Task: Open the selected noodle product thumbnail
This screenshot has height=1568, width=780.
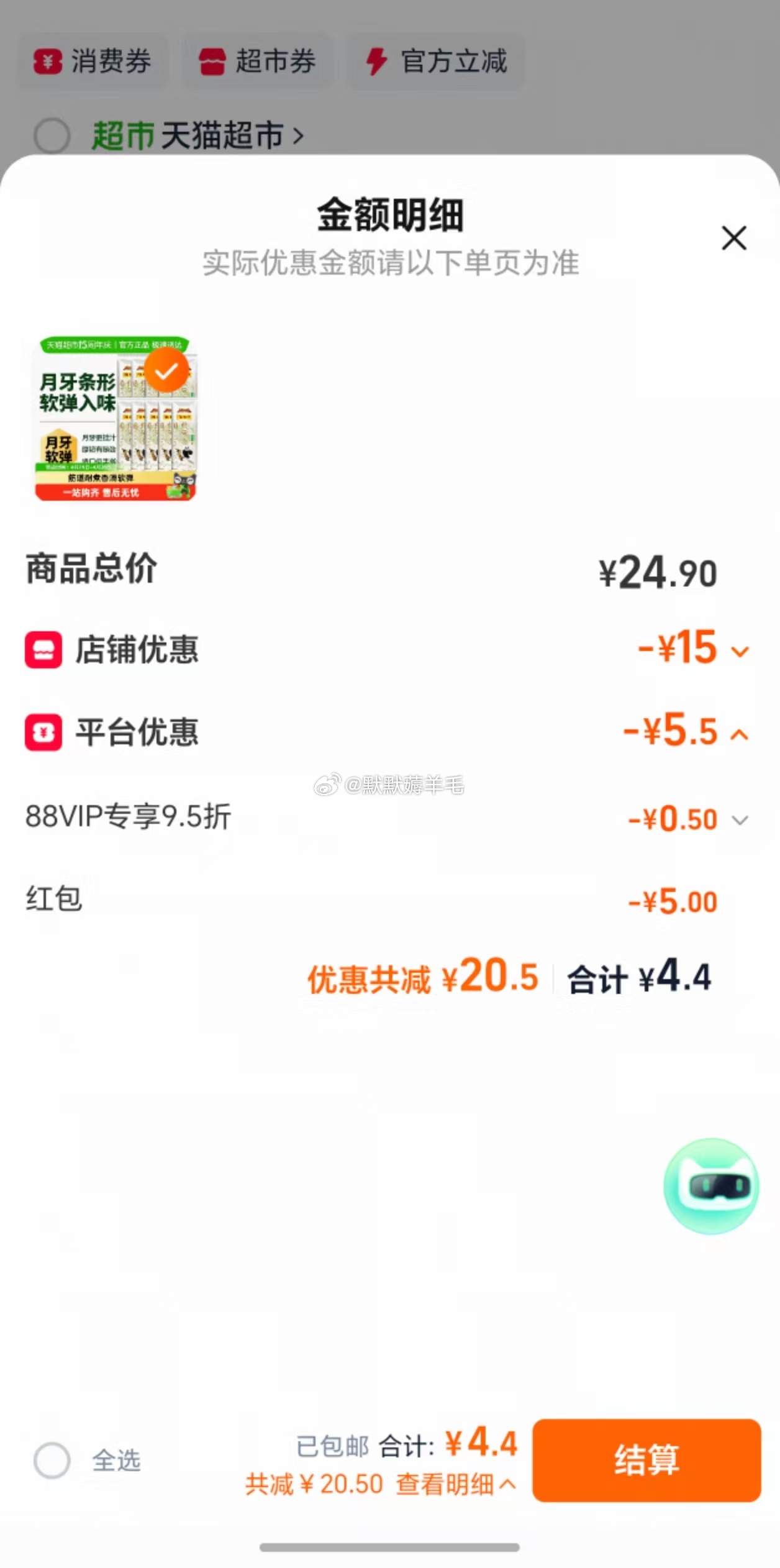Action: point(116,418)
